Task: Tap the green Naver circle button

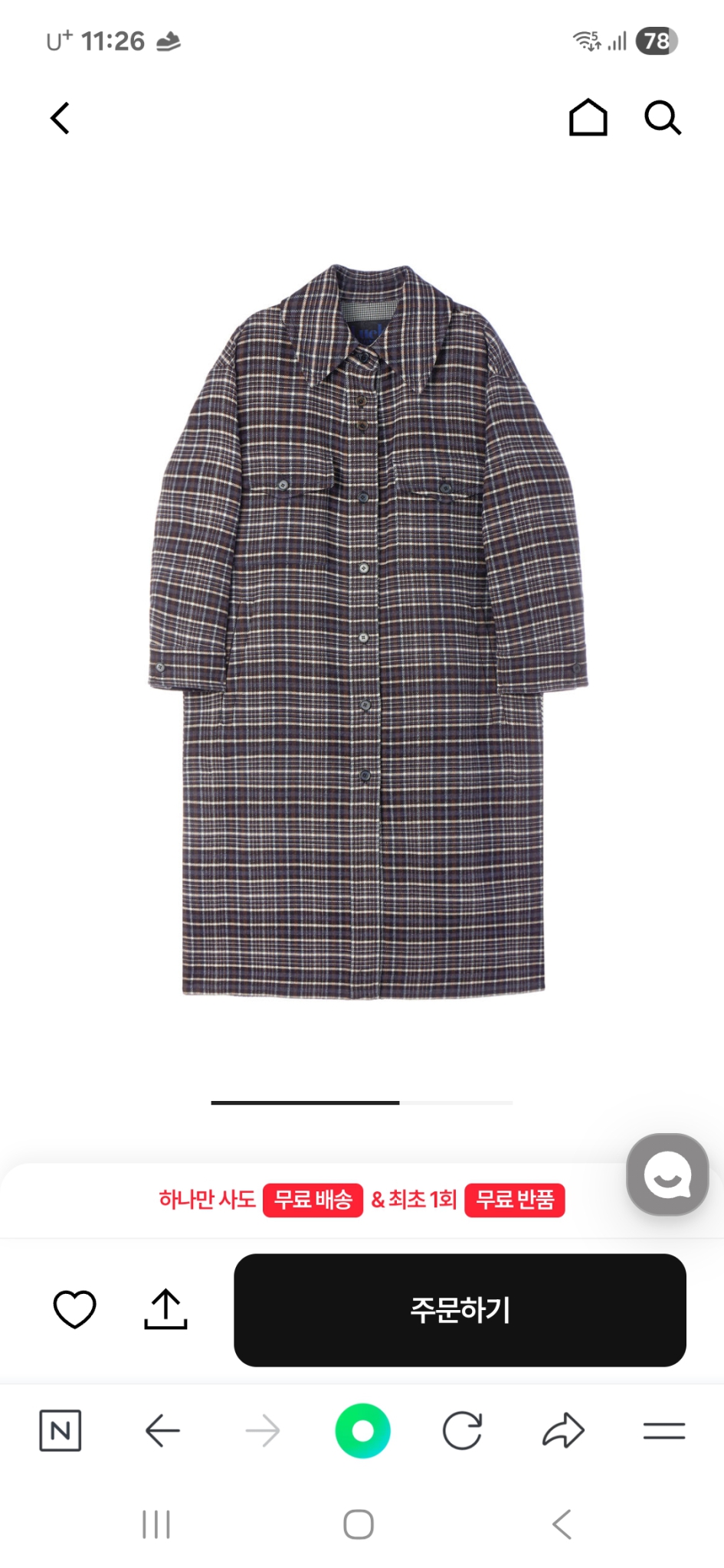Action: (362, 1430)
